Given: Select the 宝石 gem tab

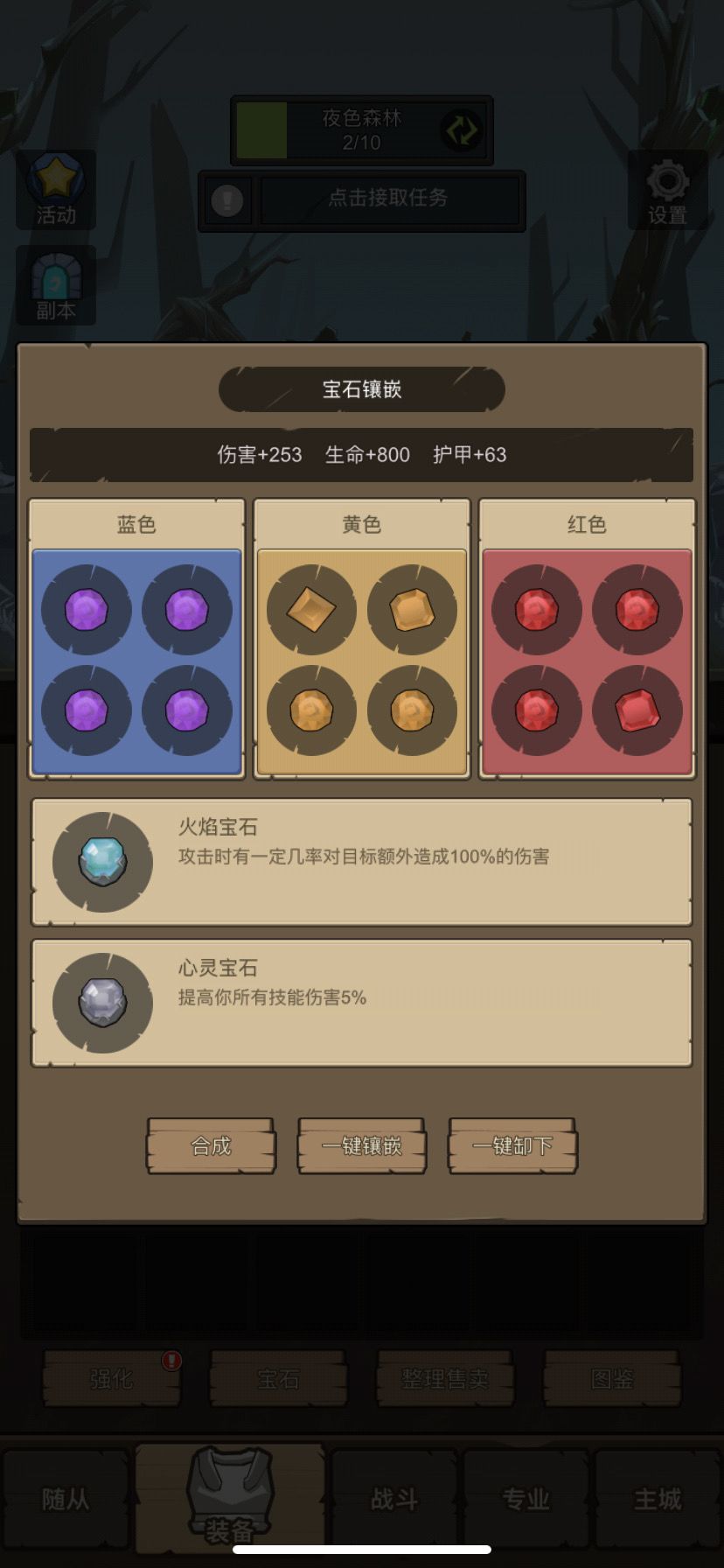Looking at the screenshot, I should point(277,1378).
